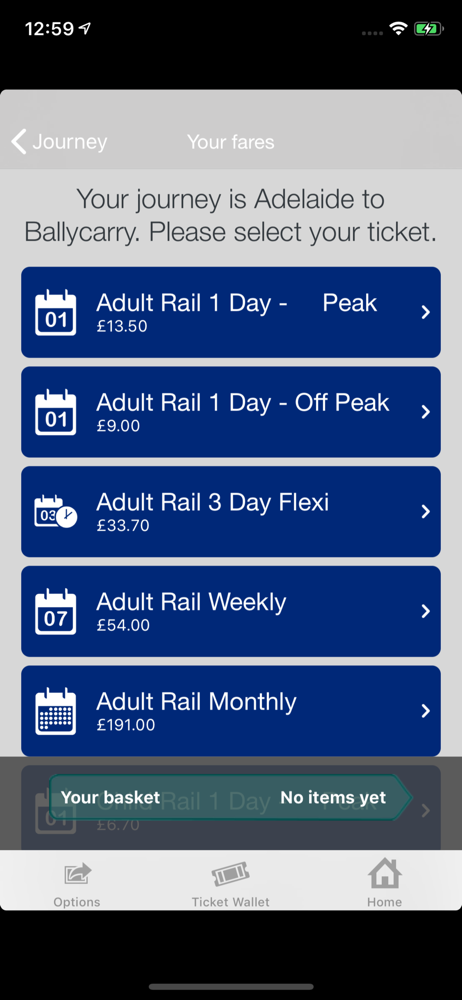Select the Adult Rail Weekly ticket

[231, 611]
